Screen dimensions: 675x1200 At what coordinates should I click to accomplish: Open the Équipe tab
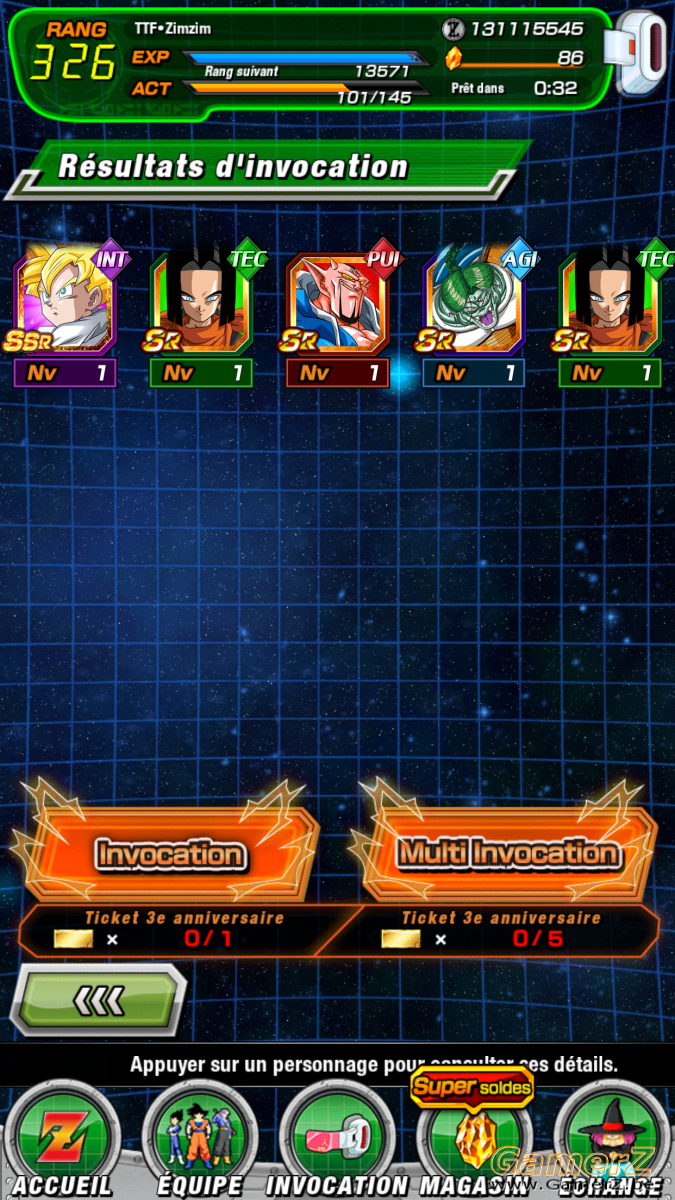click(x=200, y=1140)
